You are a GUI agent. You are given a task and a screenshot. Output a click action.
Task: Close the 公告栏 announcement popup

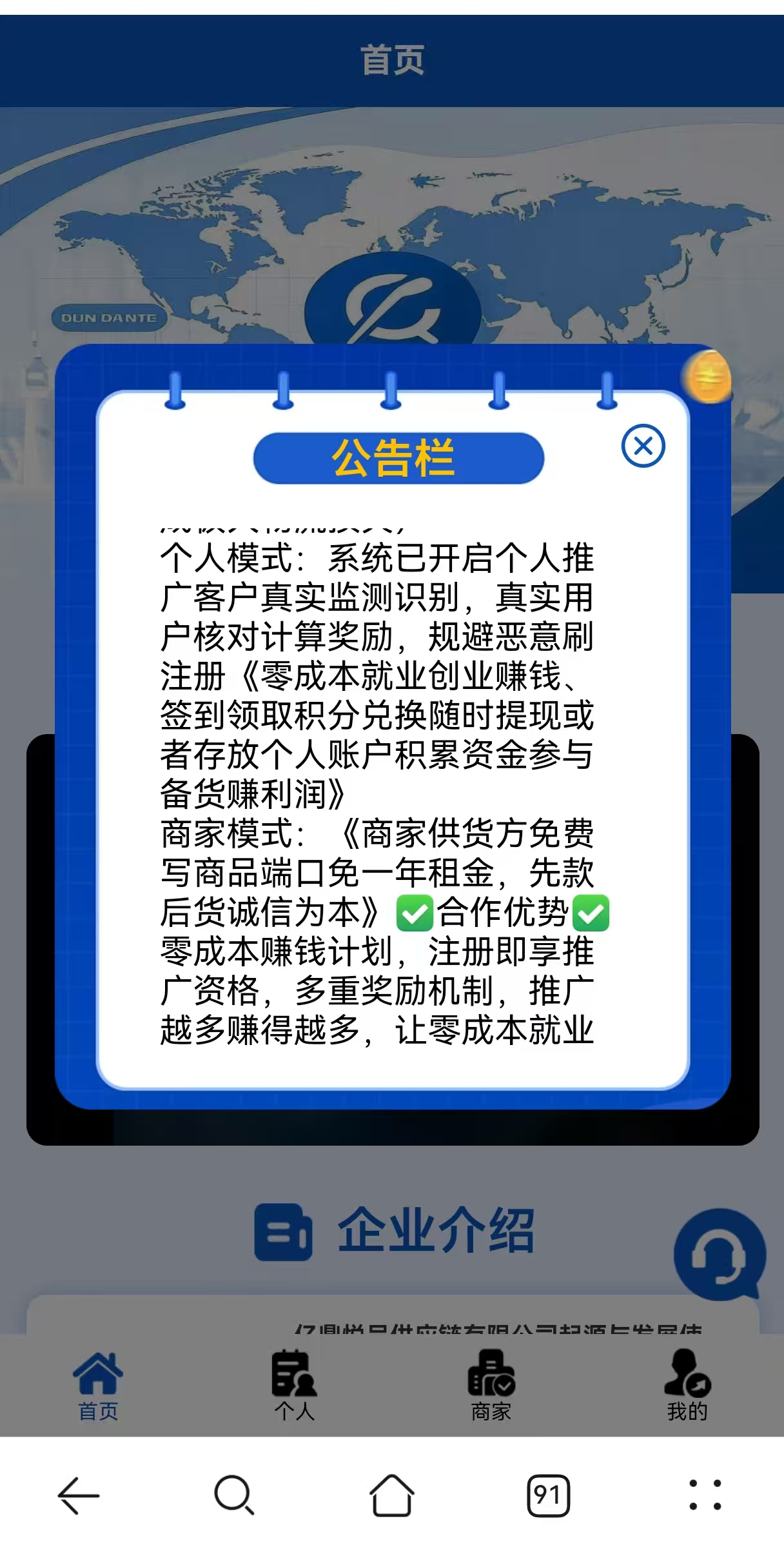(643, 446)
